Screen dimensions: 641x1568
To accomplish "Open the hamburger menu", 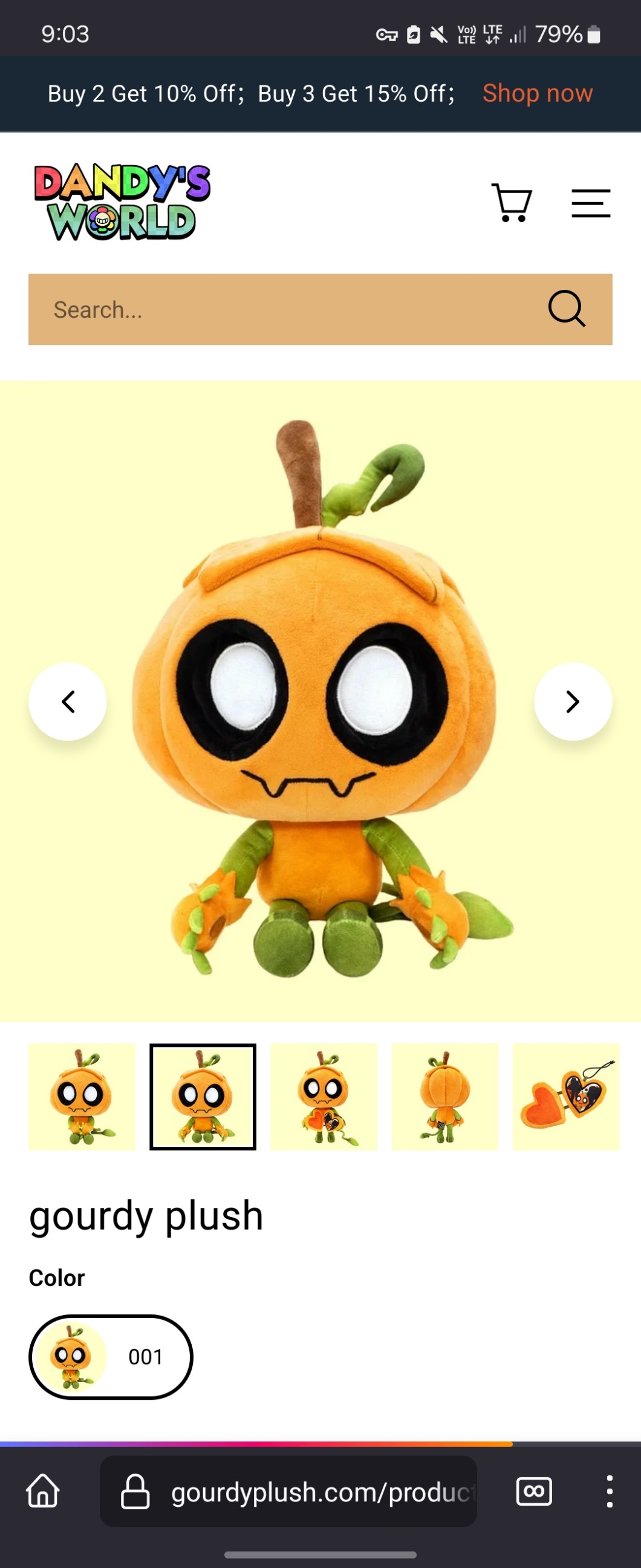I will [591, 203].
